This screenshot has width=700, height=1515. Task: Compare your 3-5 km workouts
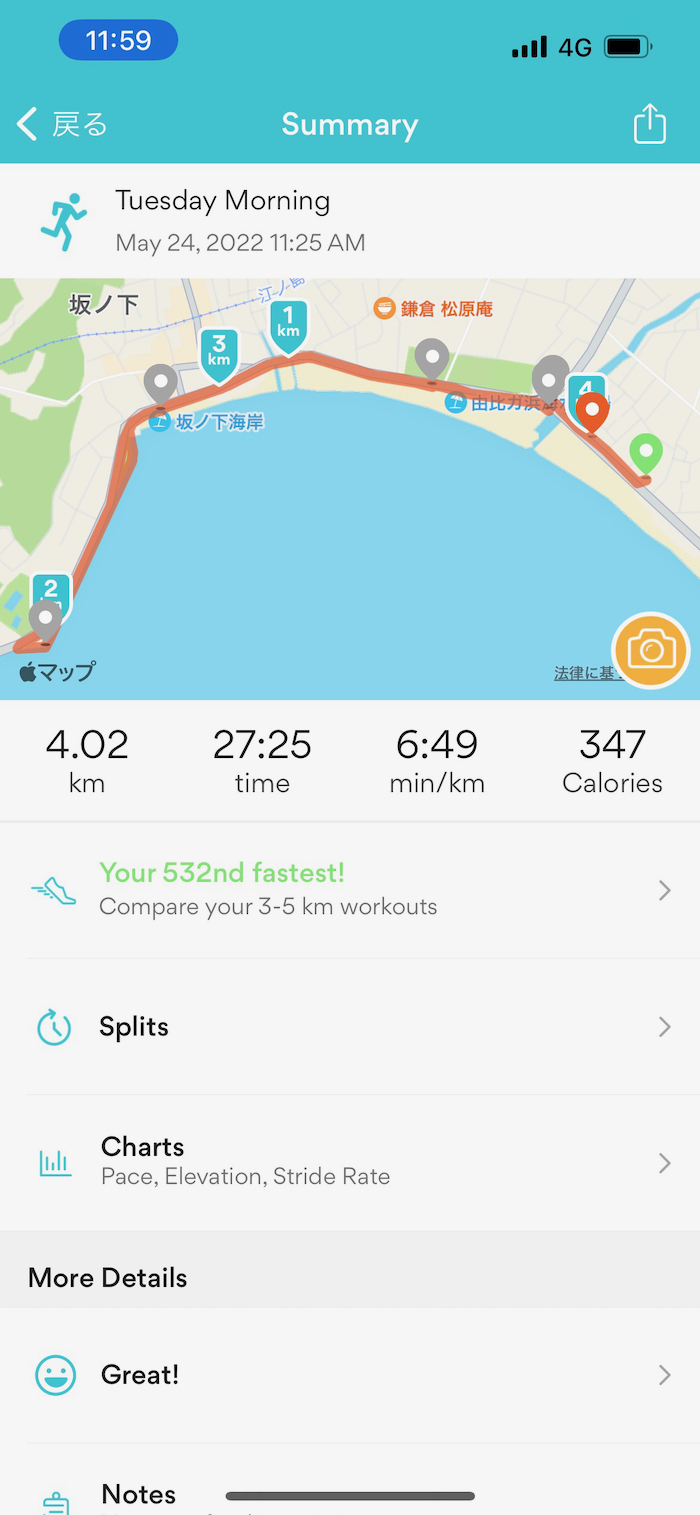point(350,889)
